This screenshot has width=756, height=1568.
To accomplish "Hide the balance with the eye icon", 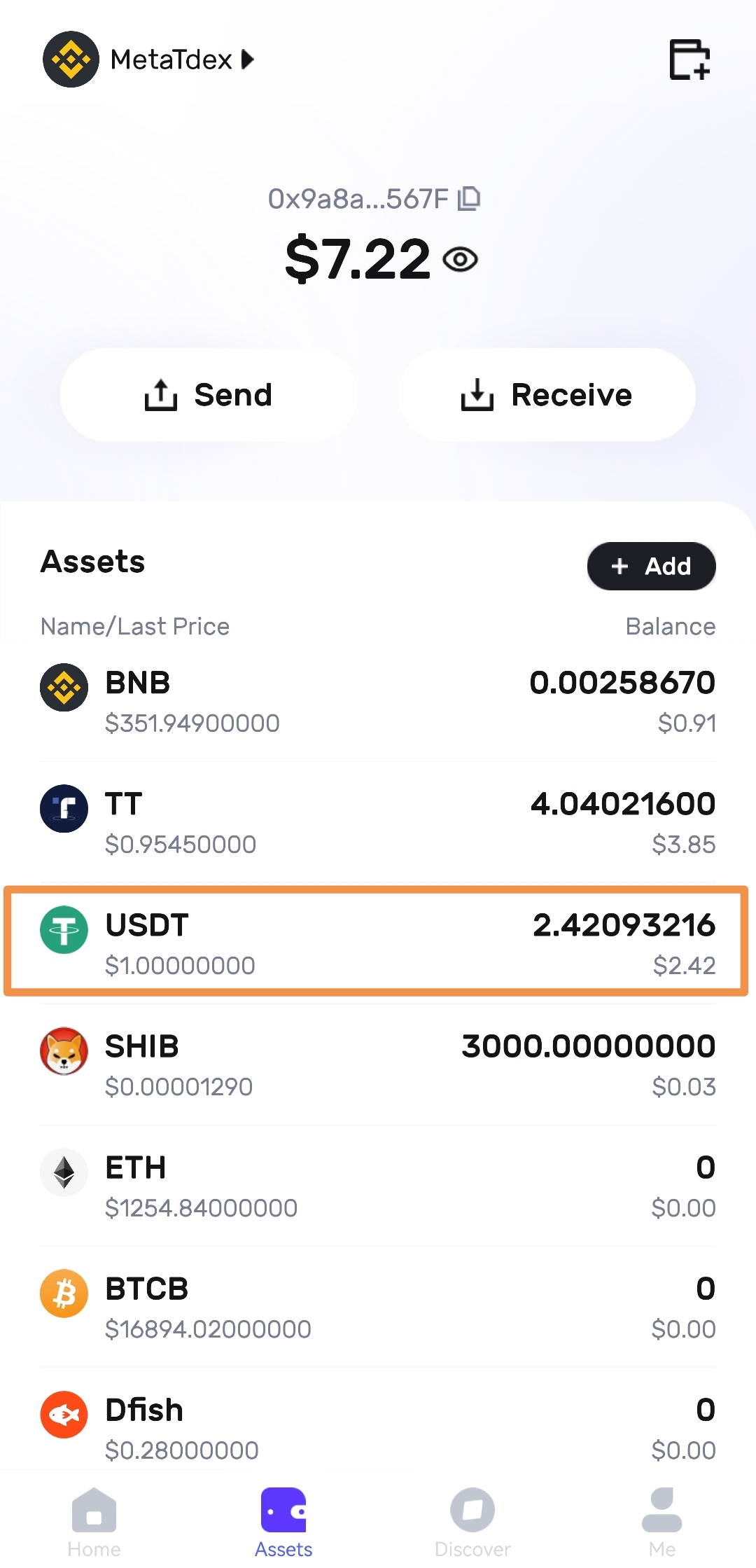I will pyautogui.click(x=461, y=260).
